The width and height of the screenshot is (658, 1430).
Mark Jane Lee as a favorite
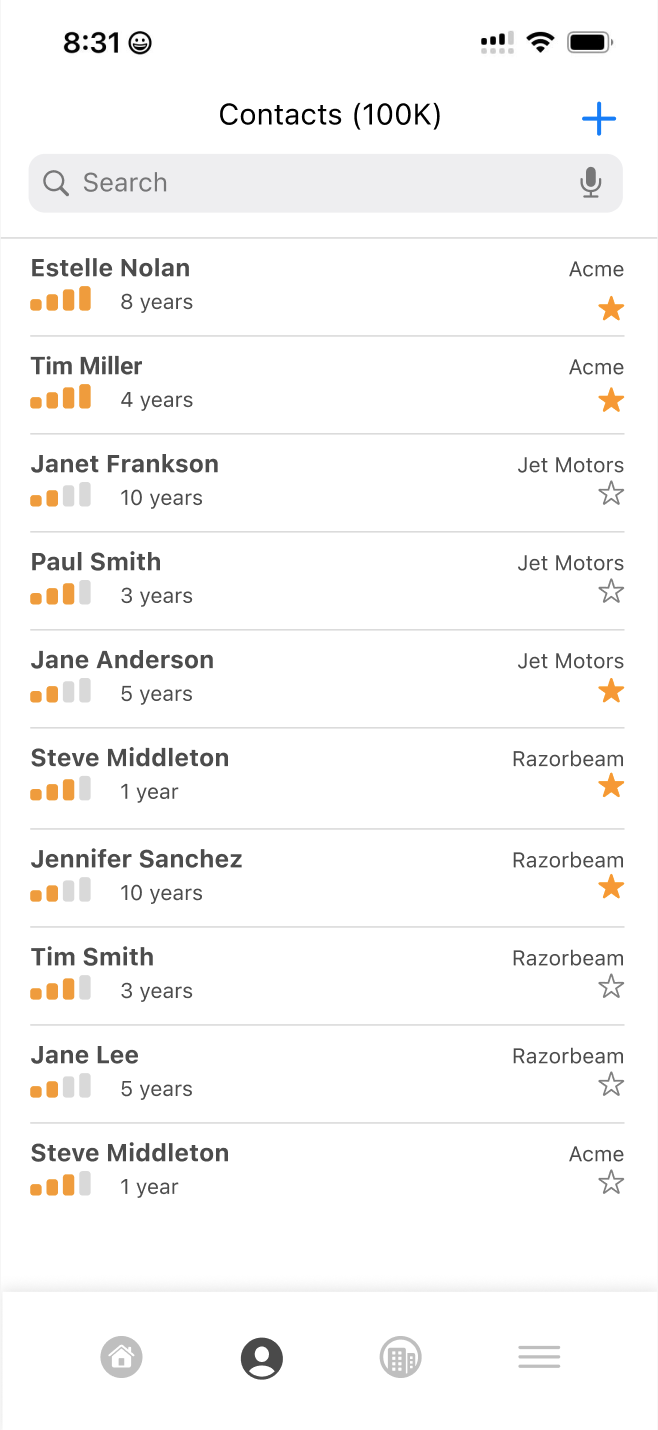pos(611,1084)
